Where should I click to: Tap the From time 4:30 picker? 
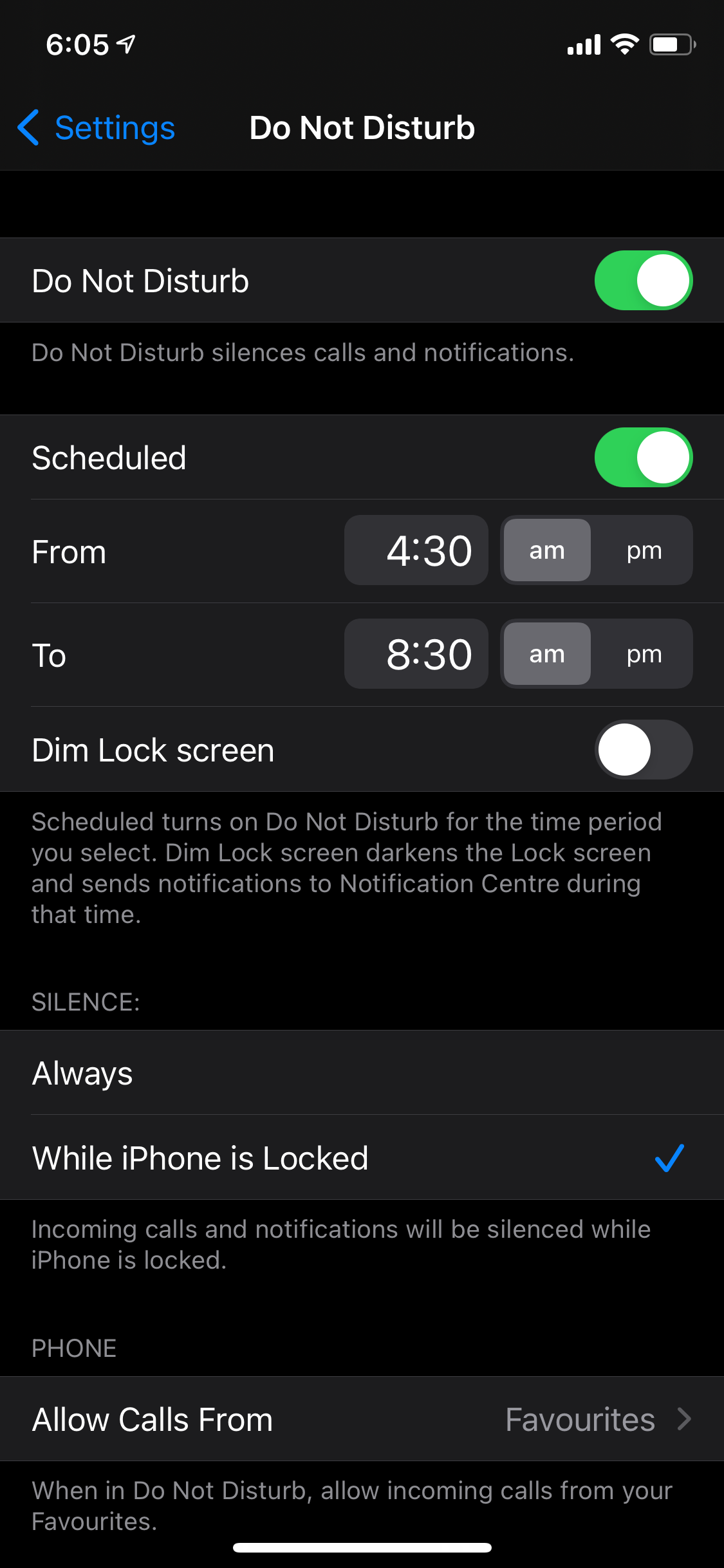click(x=416, y=550)
